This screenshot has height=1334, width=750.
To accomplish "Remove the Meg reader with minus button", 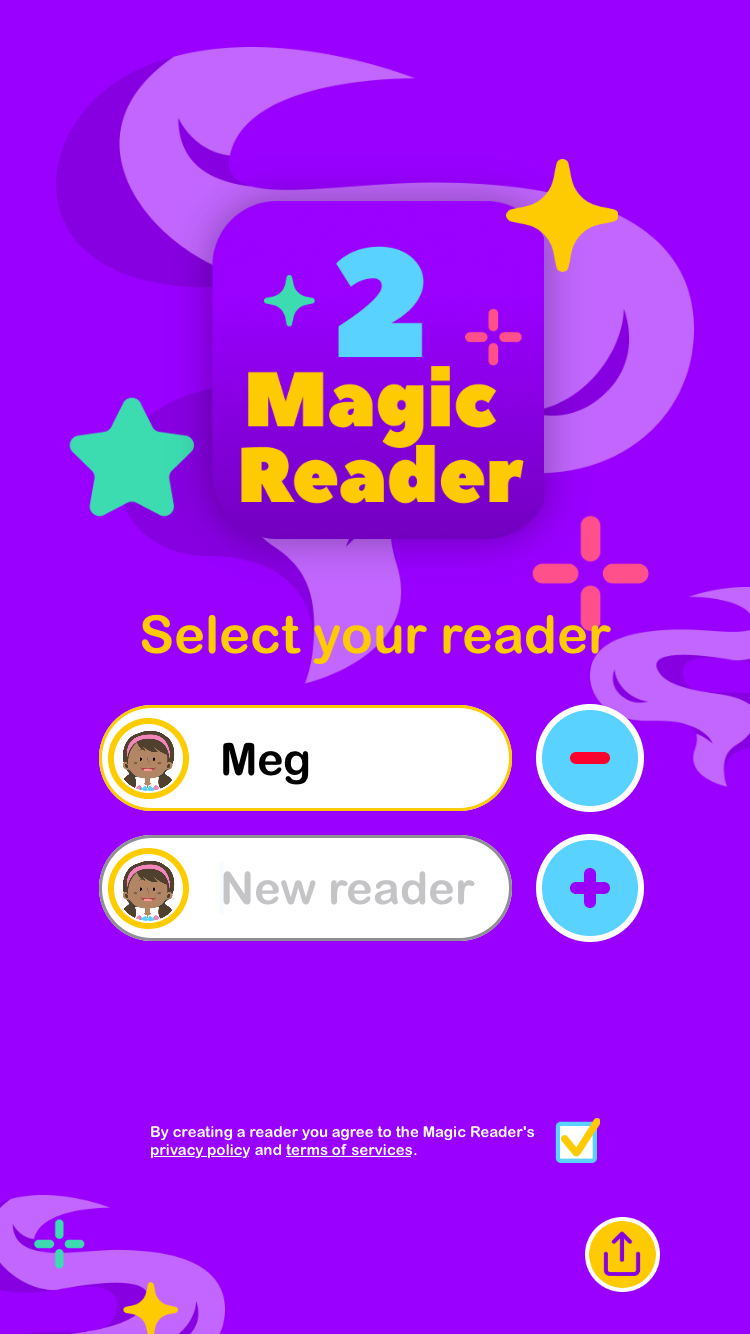I will coord(590,758).
